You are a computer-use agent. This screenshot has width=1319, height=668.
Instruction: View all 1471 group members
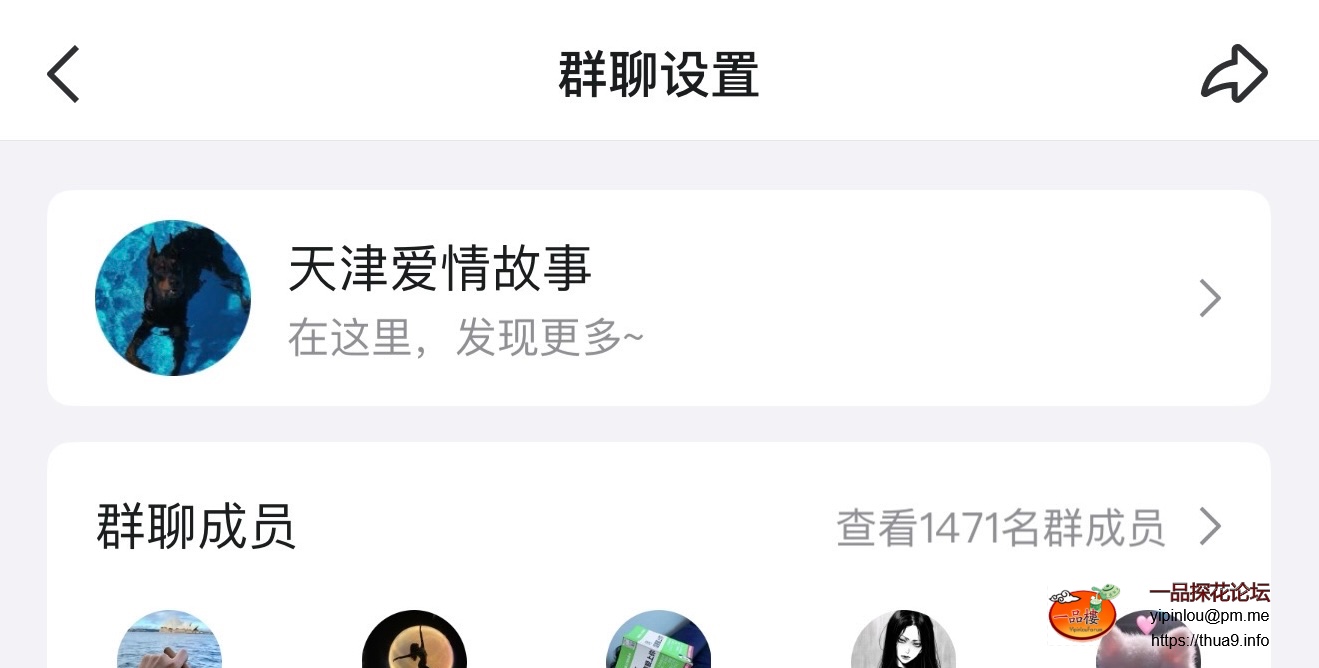click(x=1028, y=527)
